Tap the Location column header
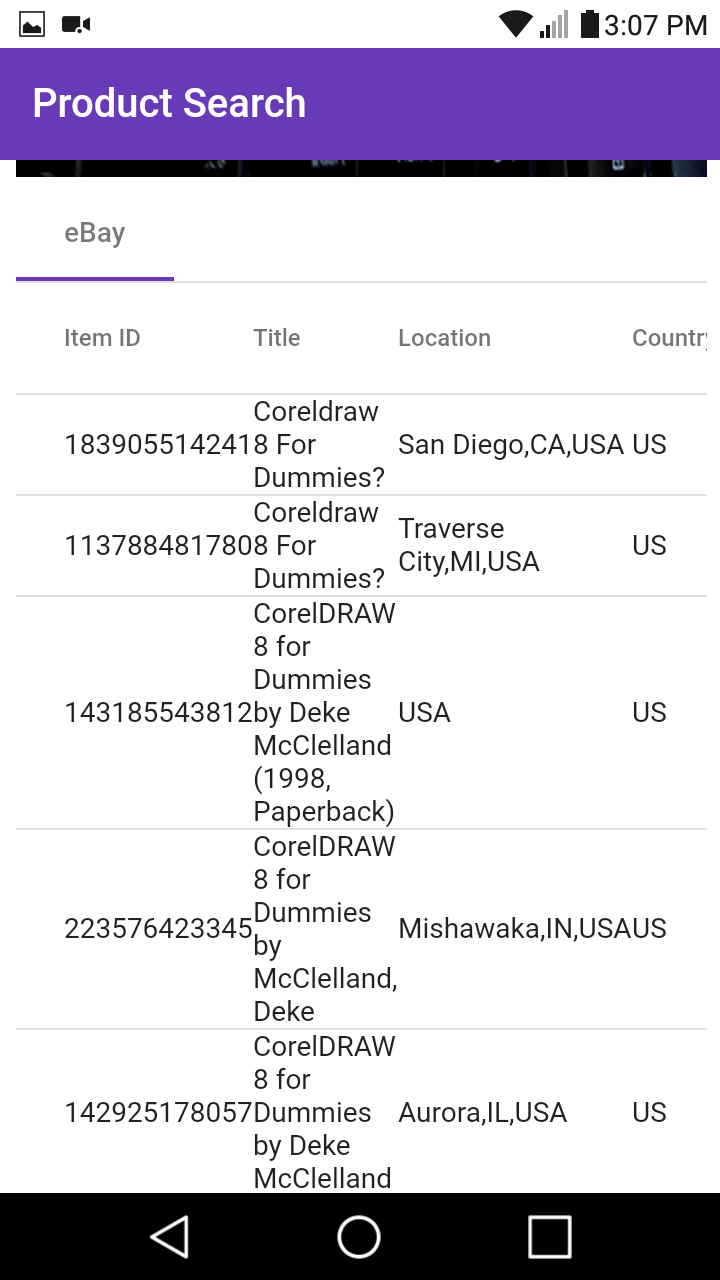The height and width of the screenshot is (1280, 720). [x=444, y=337]
